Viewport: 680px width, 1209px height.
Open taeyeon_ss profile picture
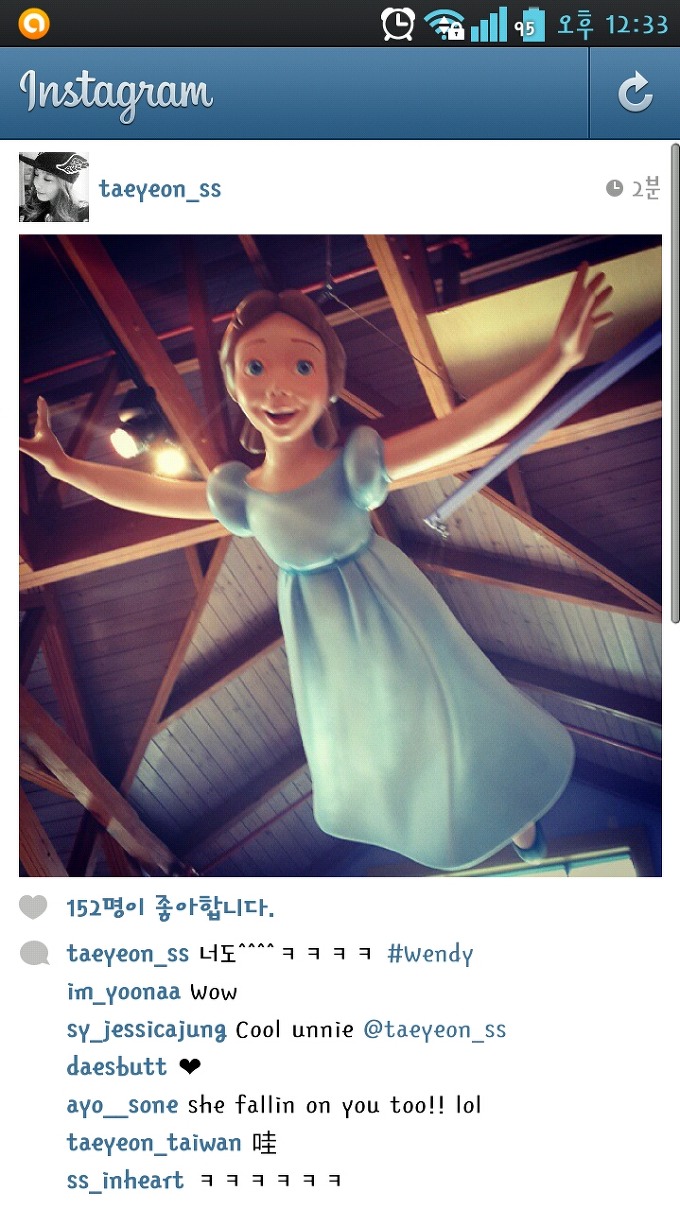[x=54, y=187]
